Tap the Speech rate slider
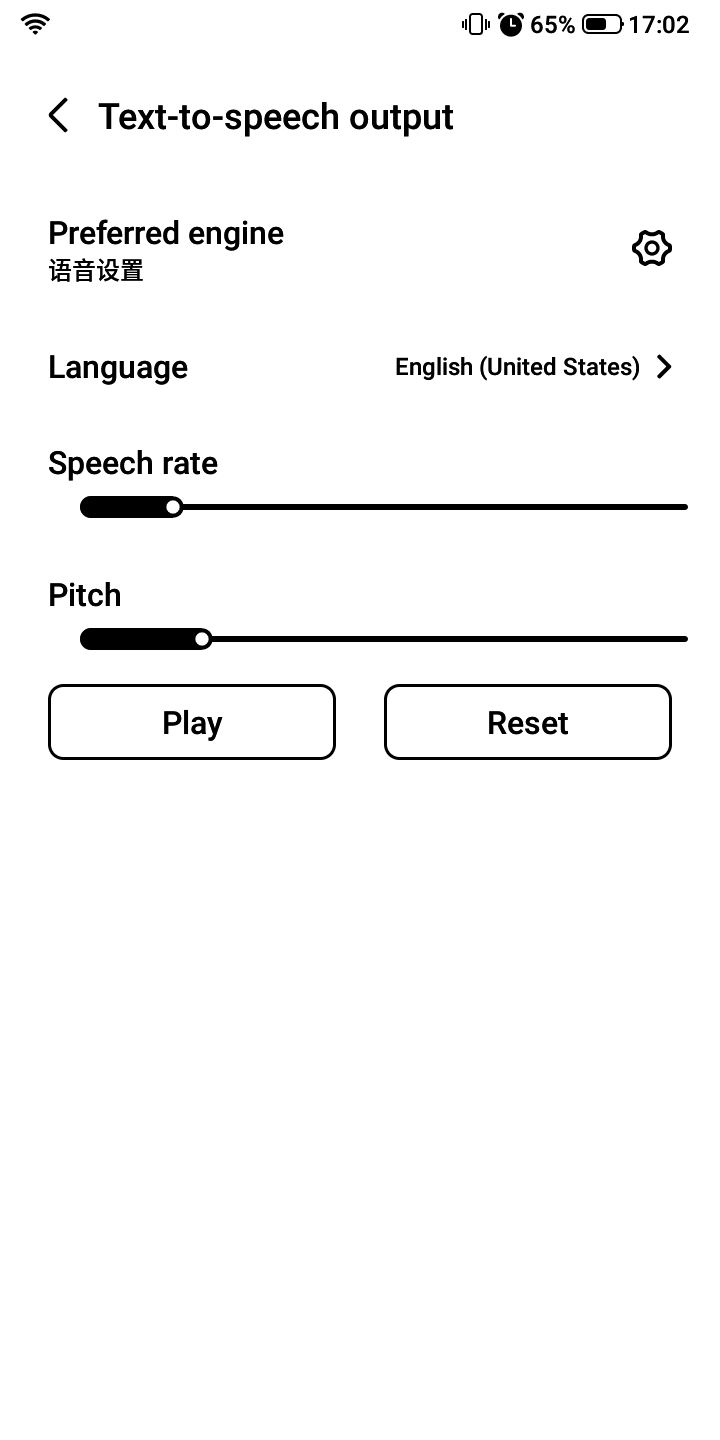The height and width of the screenshot is (1440, 720). coord(384,507)
